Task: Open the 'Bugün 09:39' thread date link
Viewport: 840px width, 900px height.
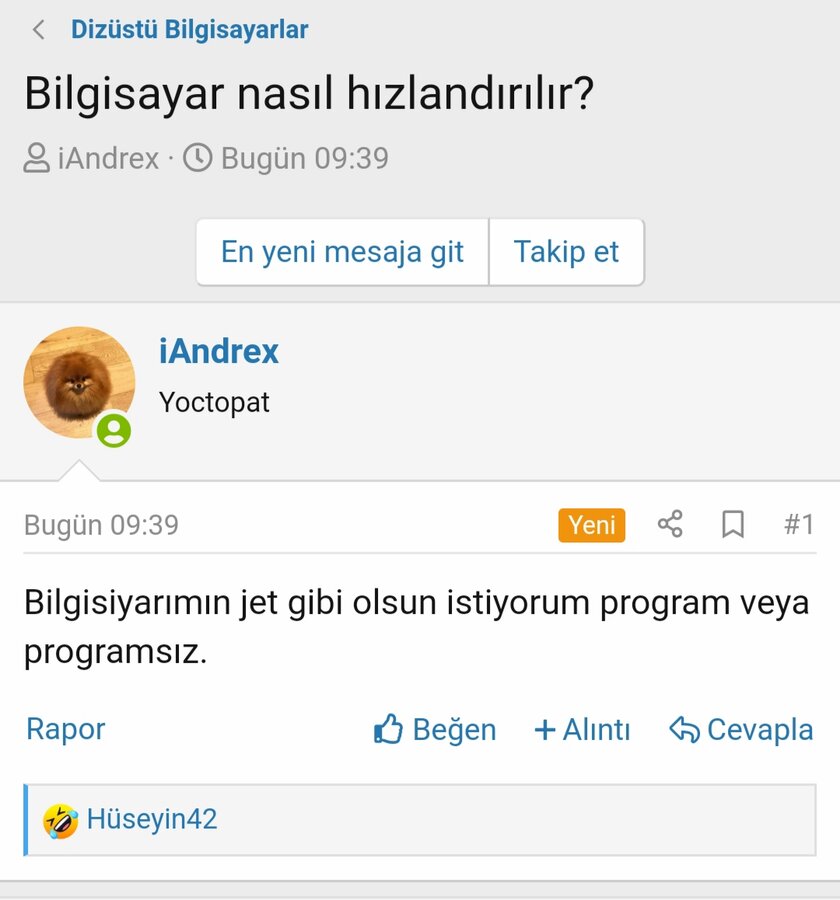Action: point(304,158)
